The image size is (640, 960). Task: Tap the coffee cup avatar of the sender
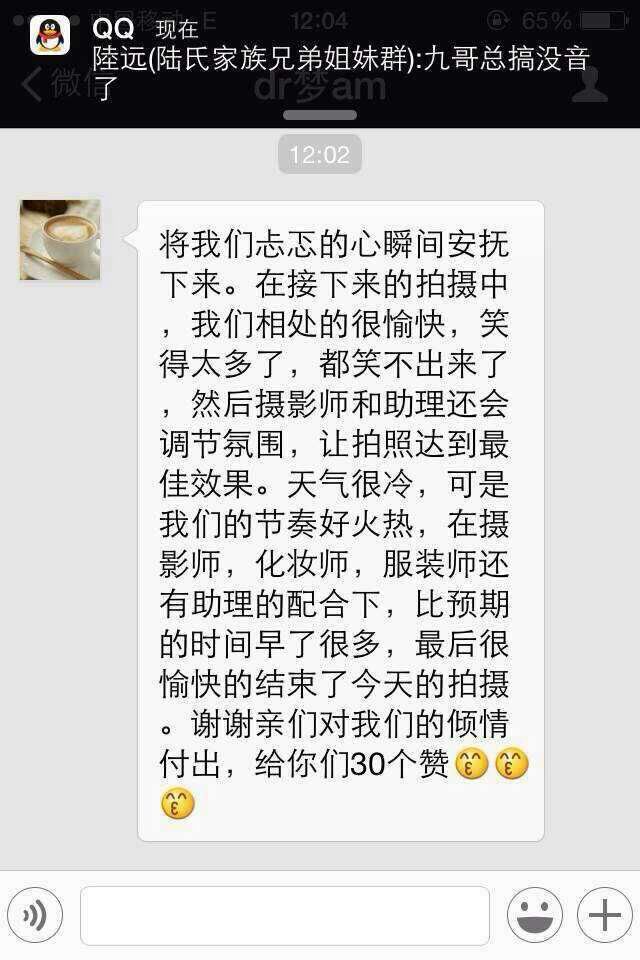[x=60, y=240]
